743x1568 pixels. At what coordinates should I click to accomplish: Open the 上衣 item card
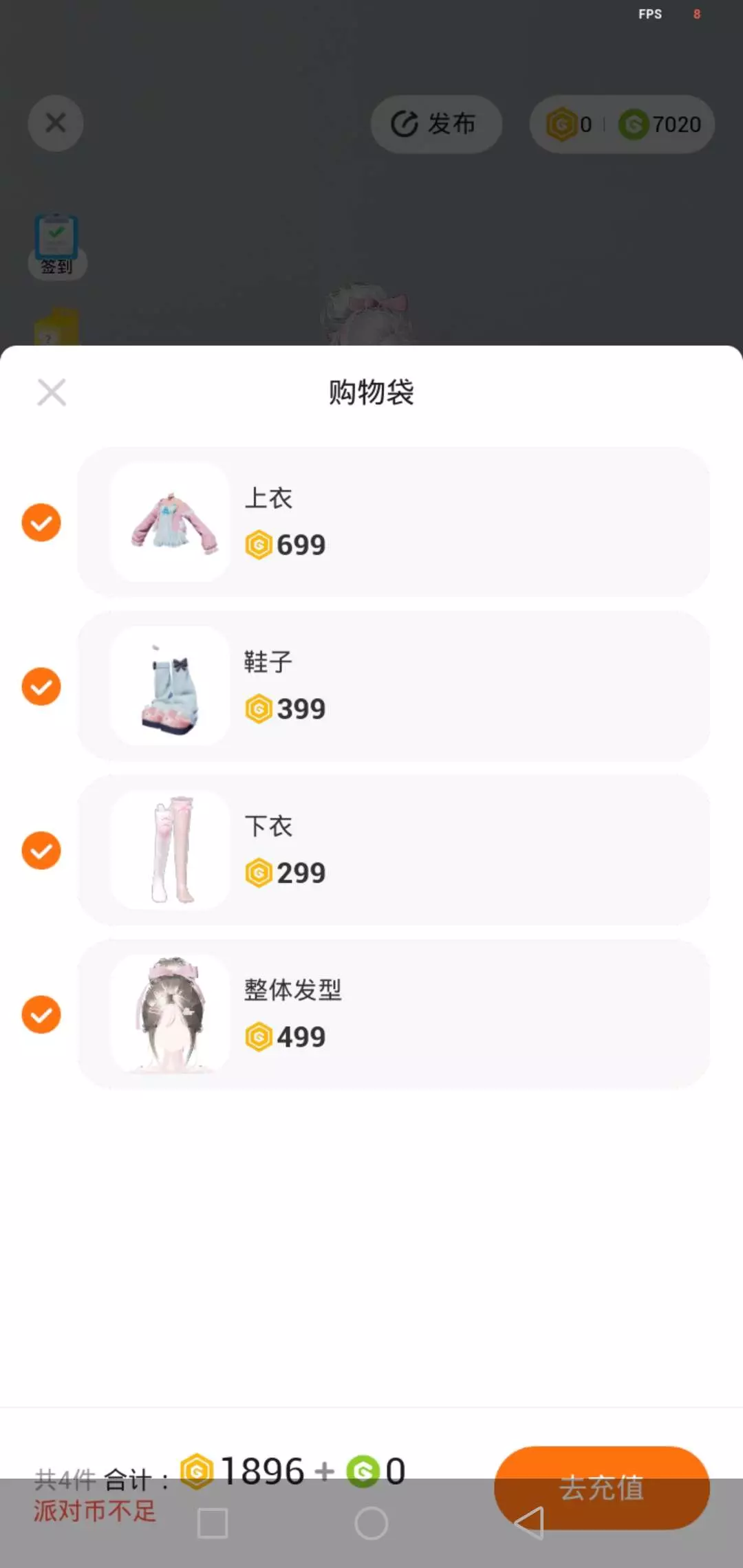click(394, 522)
